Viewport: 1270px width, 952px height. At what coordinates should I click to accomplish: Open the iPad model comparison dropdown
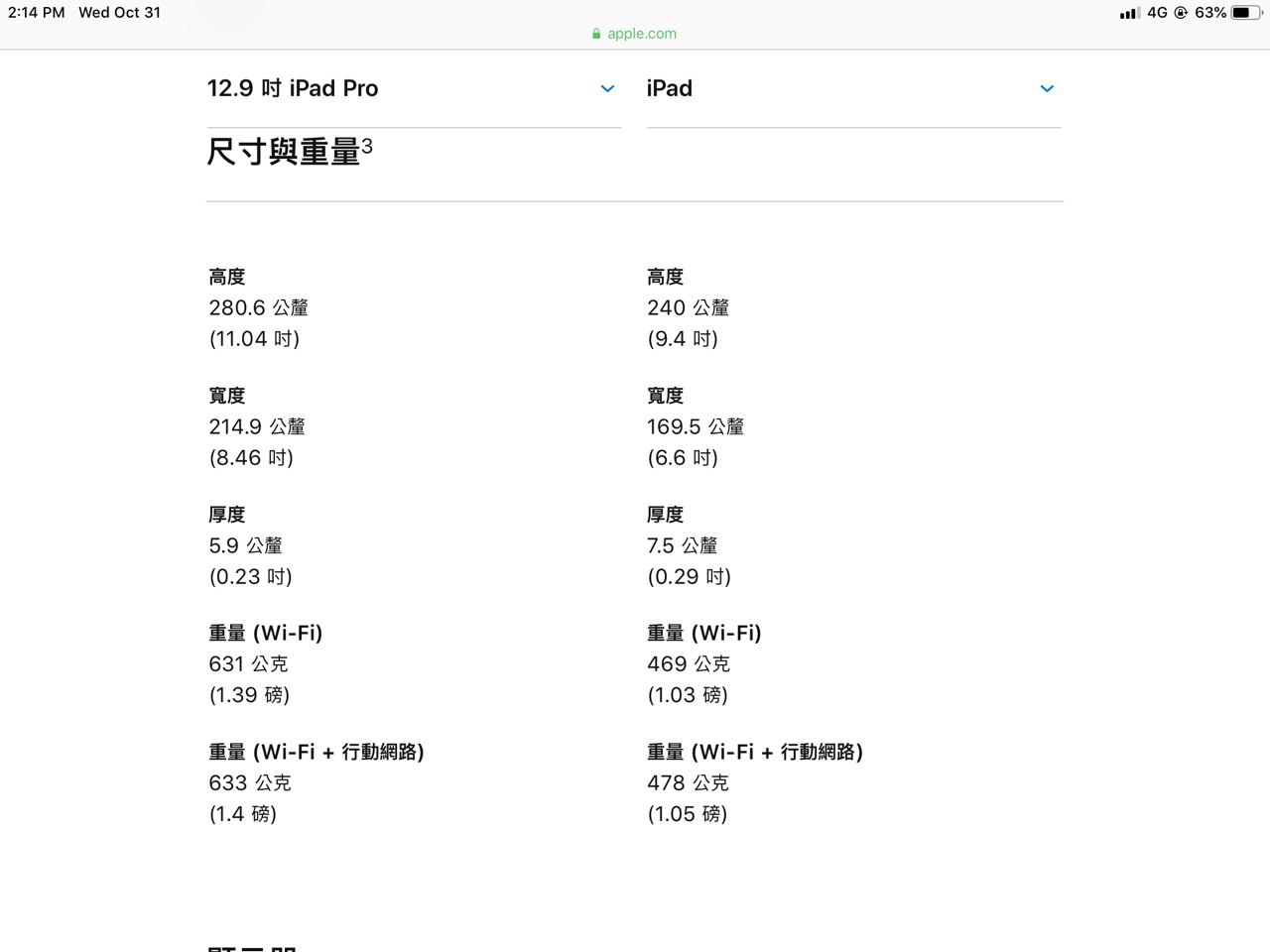[x=853, y=88]
